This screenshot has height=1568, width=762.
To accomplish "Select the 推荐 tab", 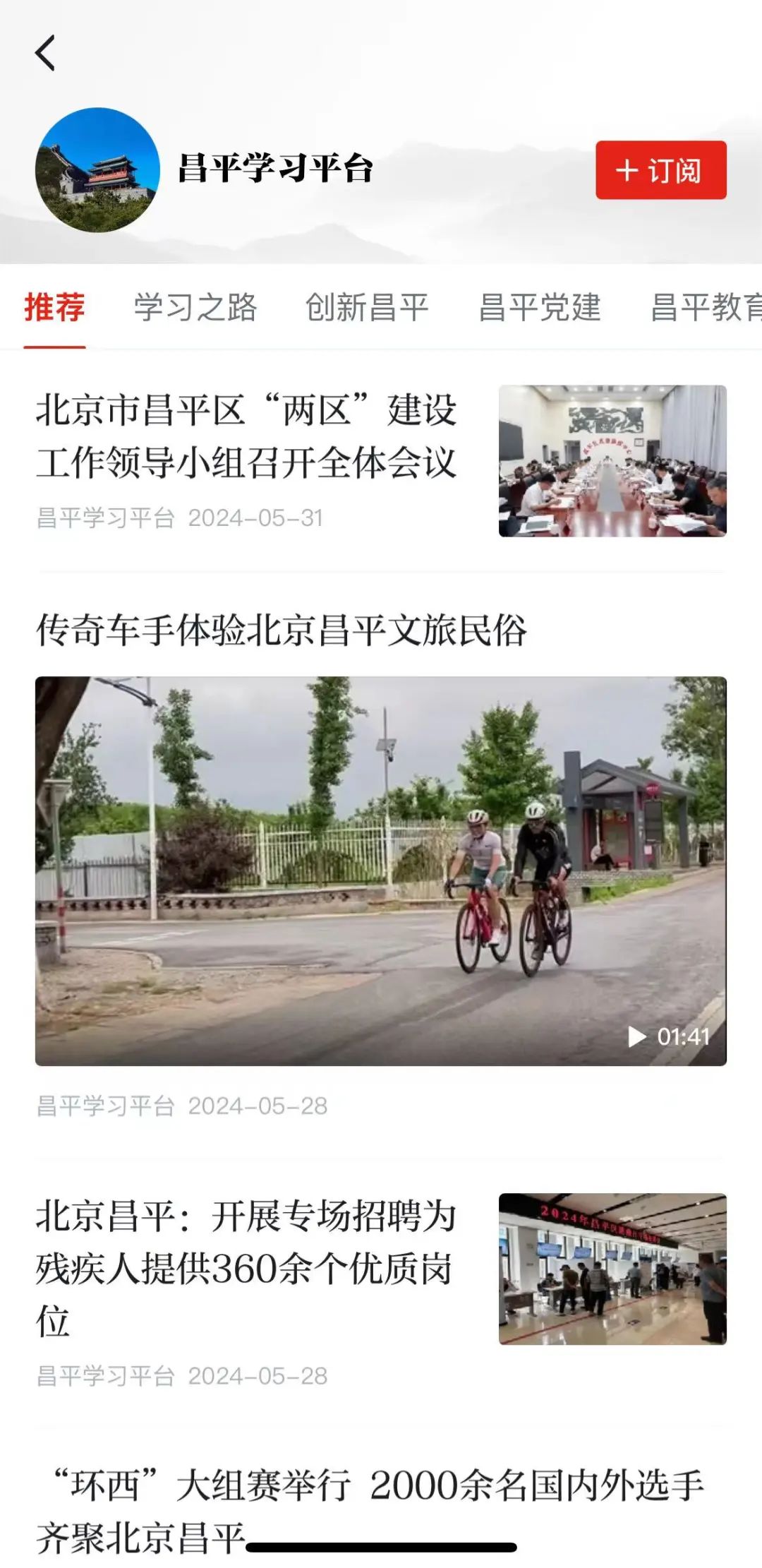I will tap(54, 308).
